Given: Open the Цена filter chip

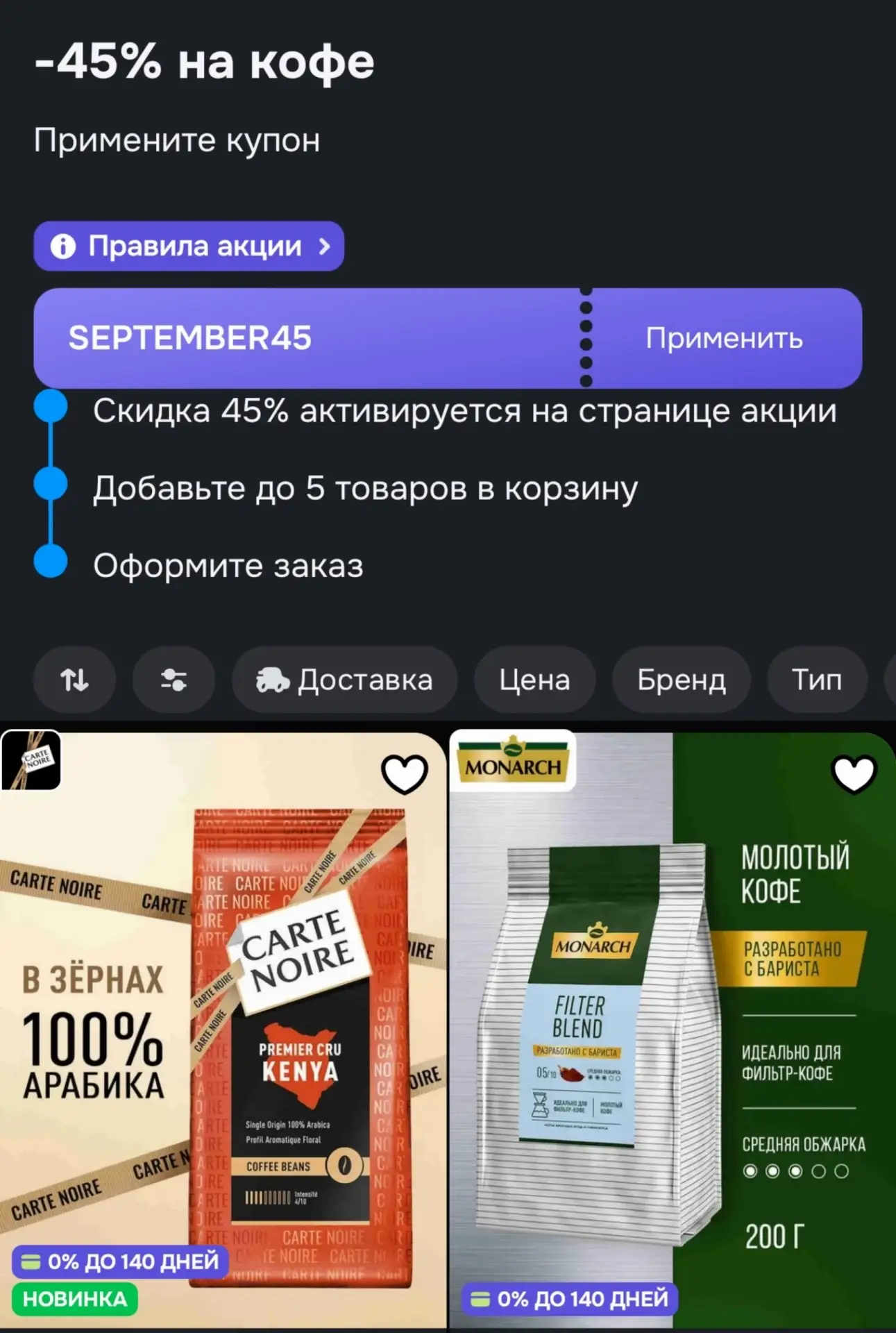Looking at the screenshot, I should click(x=534, y=680).
